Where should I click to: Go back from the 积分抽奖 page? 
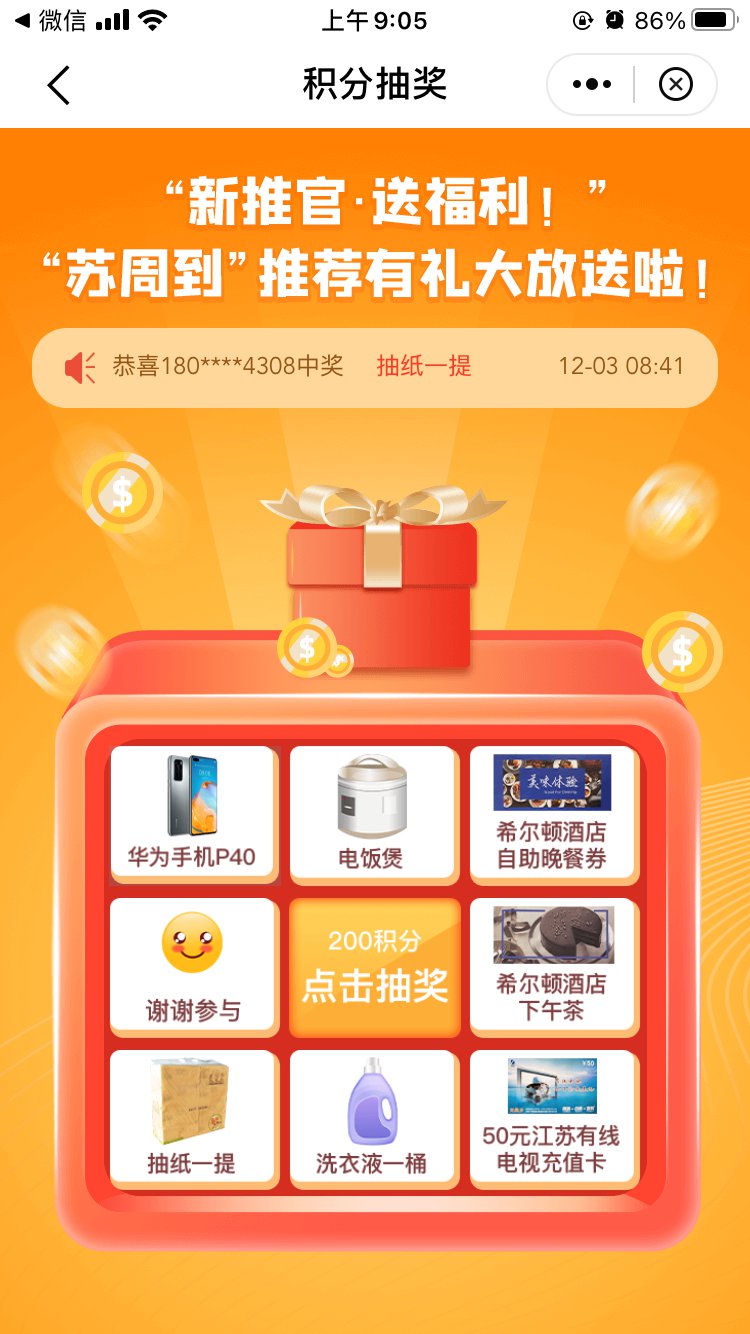[x=59, y=86]
